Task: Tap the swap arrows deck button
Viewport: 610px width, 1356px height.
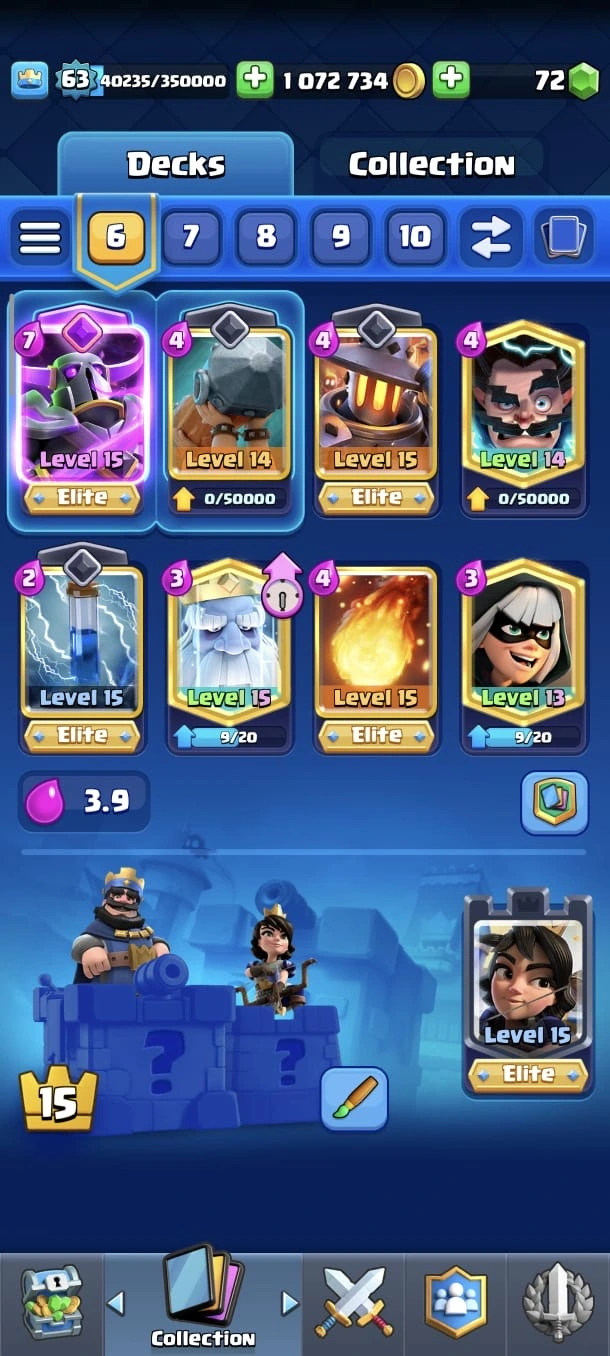Action: coord(491,237)
